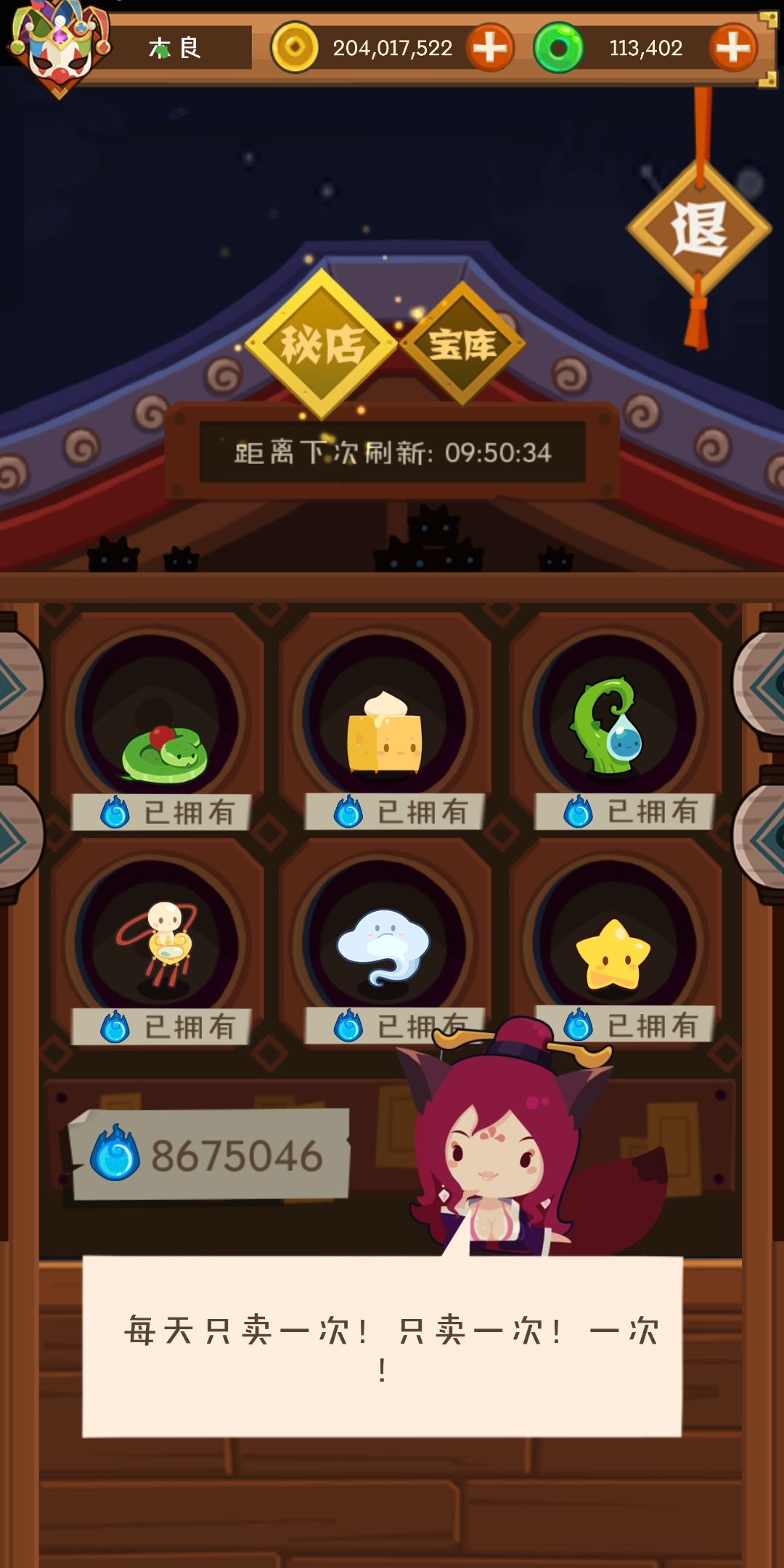Screen dimensions: 784x1568
Task: Click the plus button next to gold coins
Action: (489, 48)
